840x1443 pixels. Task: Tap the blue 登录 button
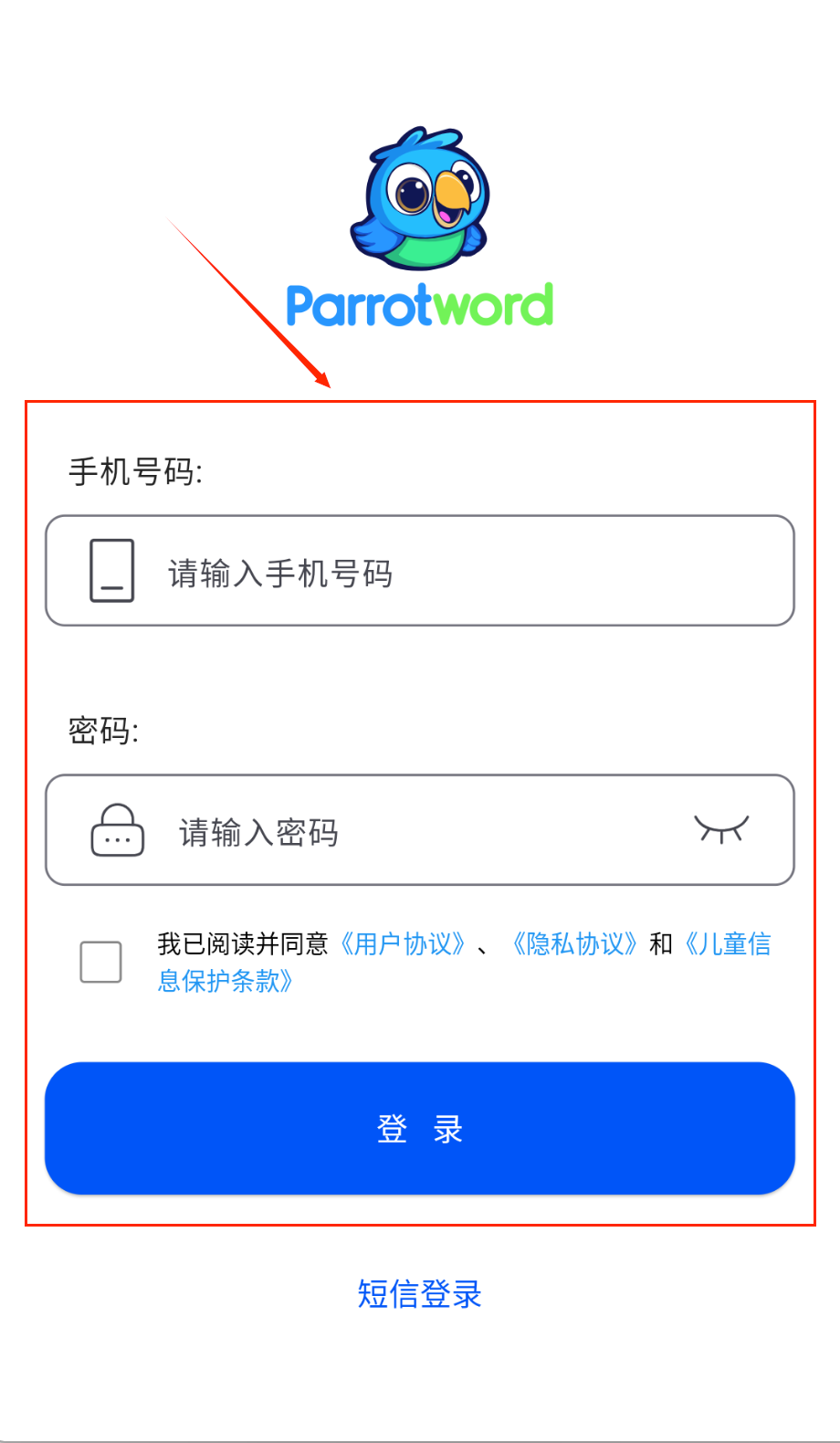click(420, 1128)
